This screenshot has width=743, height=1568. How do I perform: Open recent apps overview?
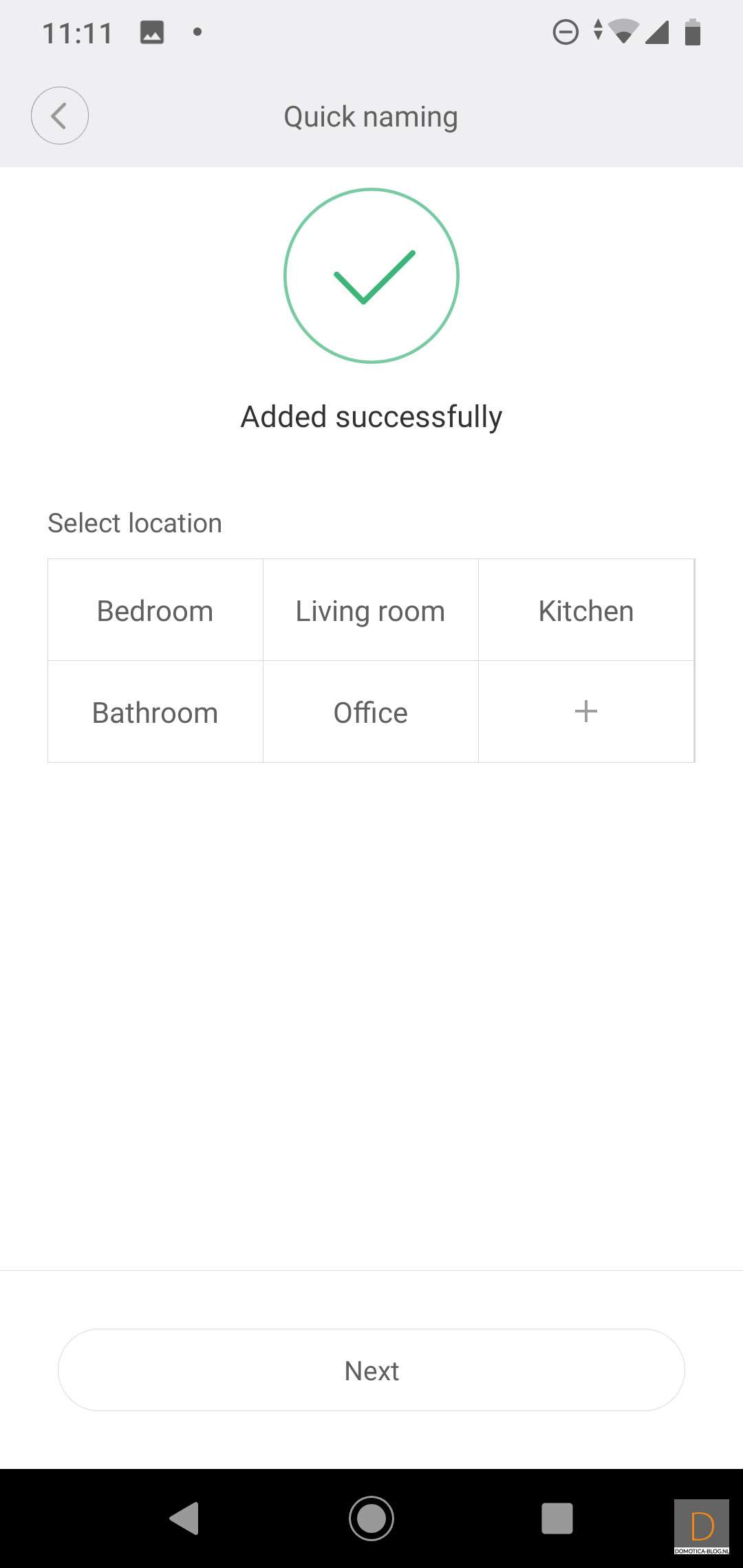click(x=557, y=1518)
